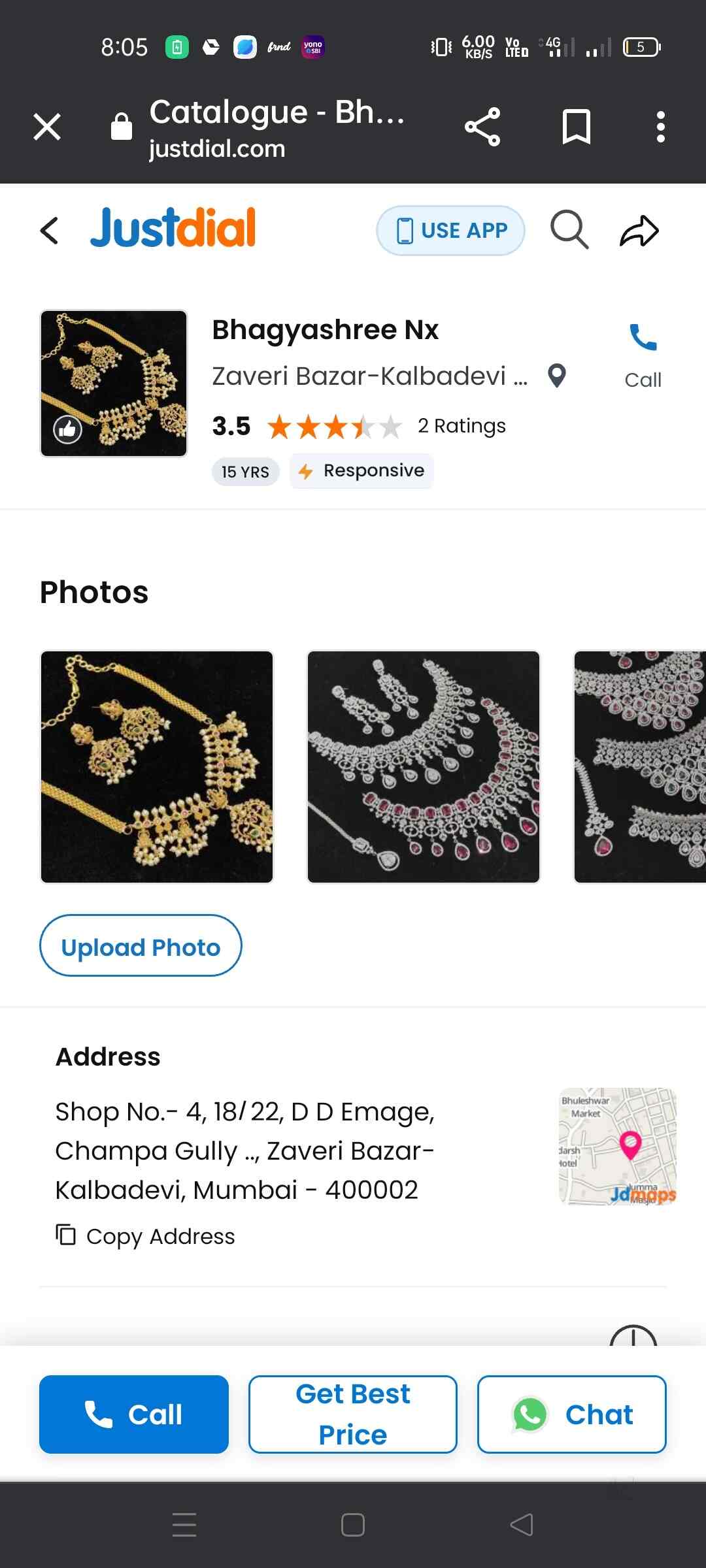Tap the padlock icon in the address bar

pyautogui.click(x=120, y=127)
